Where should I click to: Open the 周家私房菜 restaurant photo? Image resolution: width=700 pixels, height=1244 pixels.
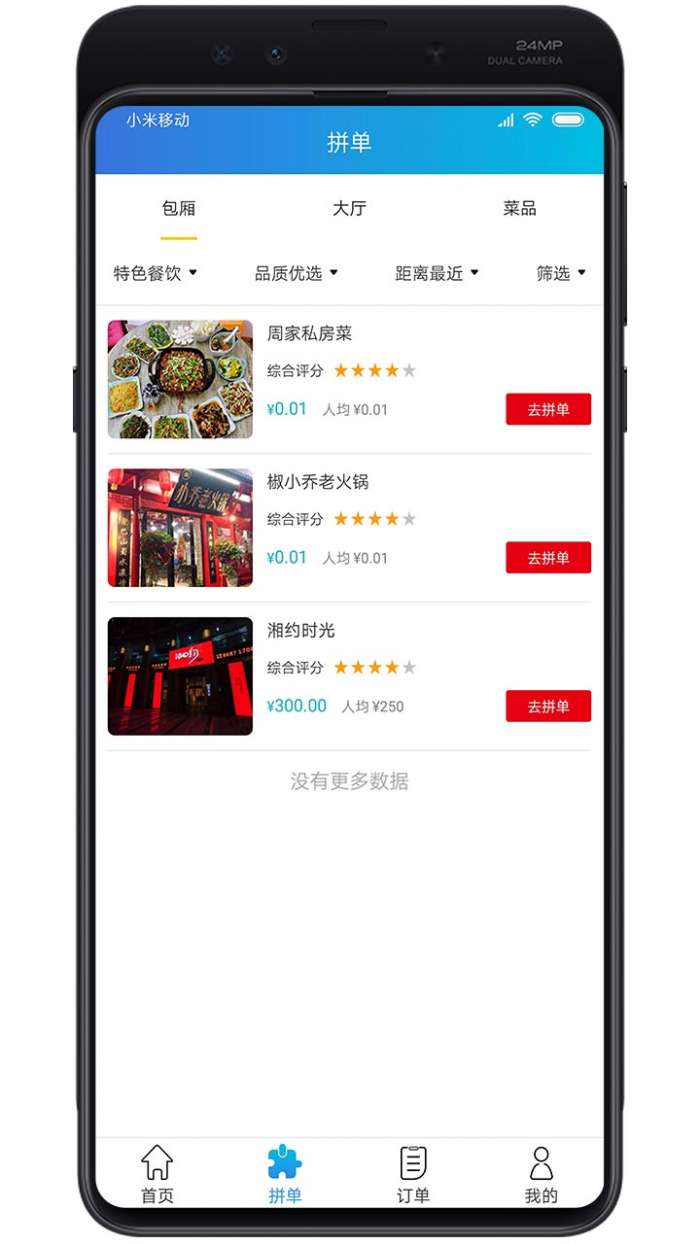(180, 379)
